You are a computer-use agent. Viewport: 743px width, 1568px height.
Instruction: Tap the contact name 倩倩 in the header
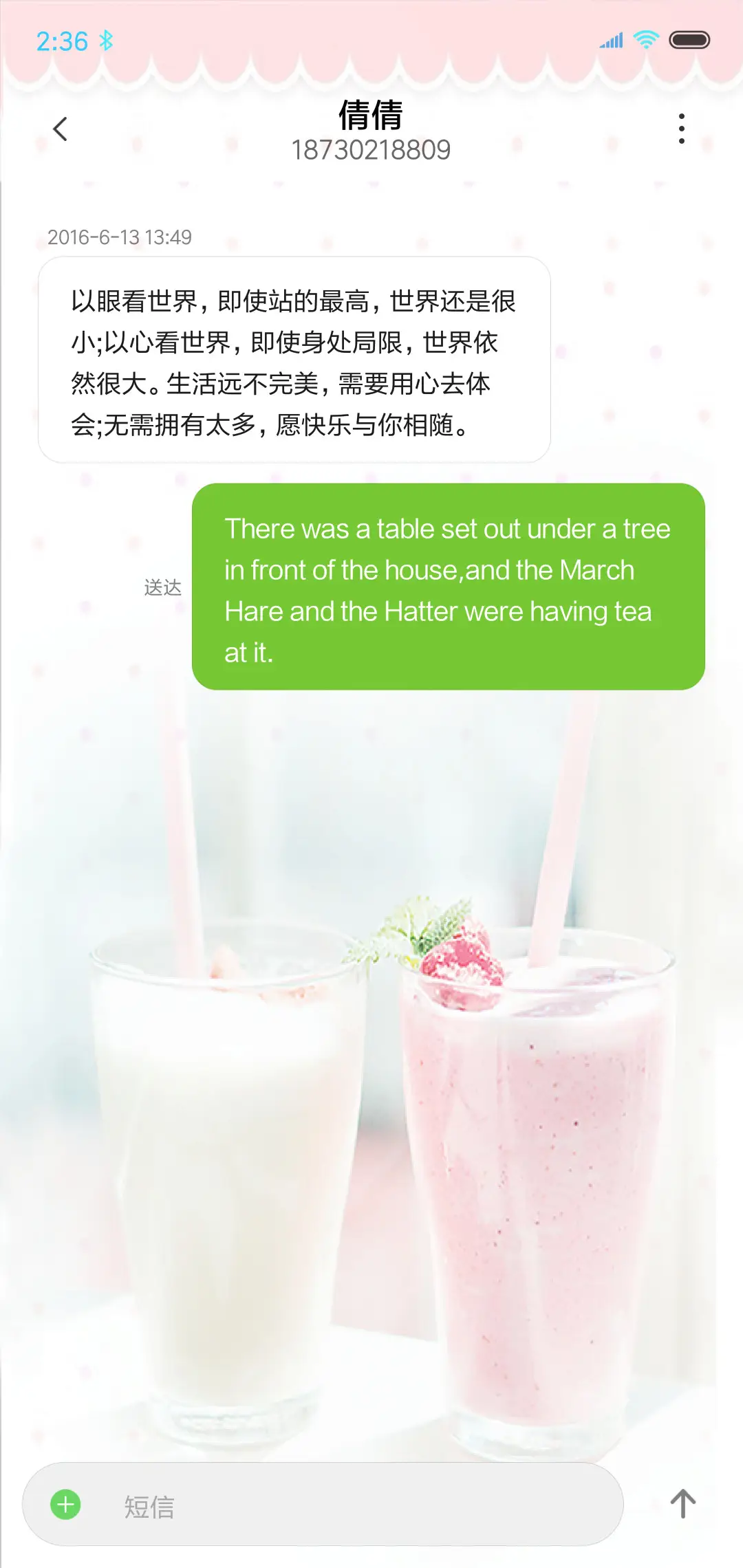(x=369, y=116)
